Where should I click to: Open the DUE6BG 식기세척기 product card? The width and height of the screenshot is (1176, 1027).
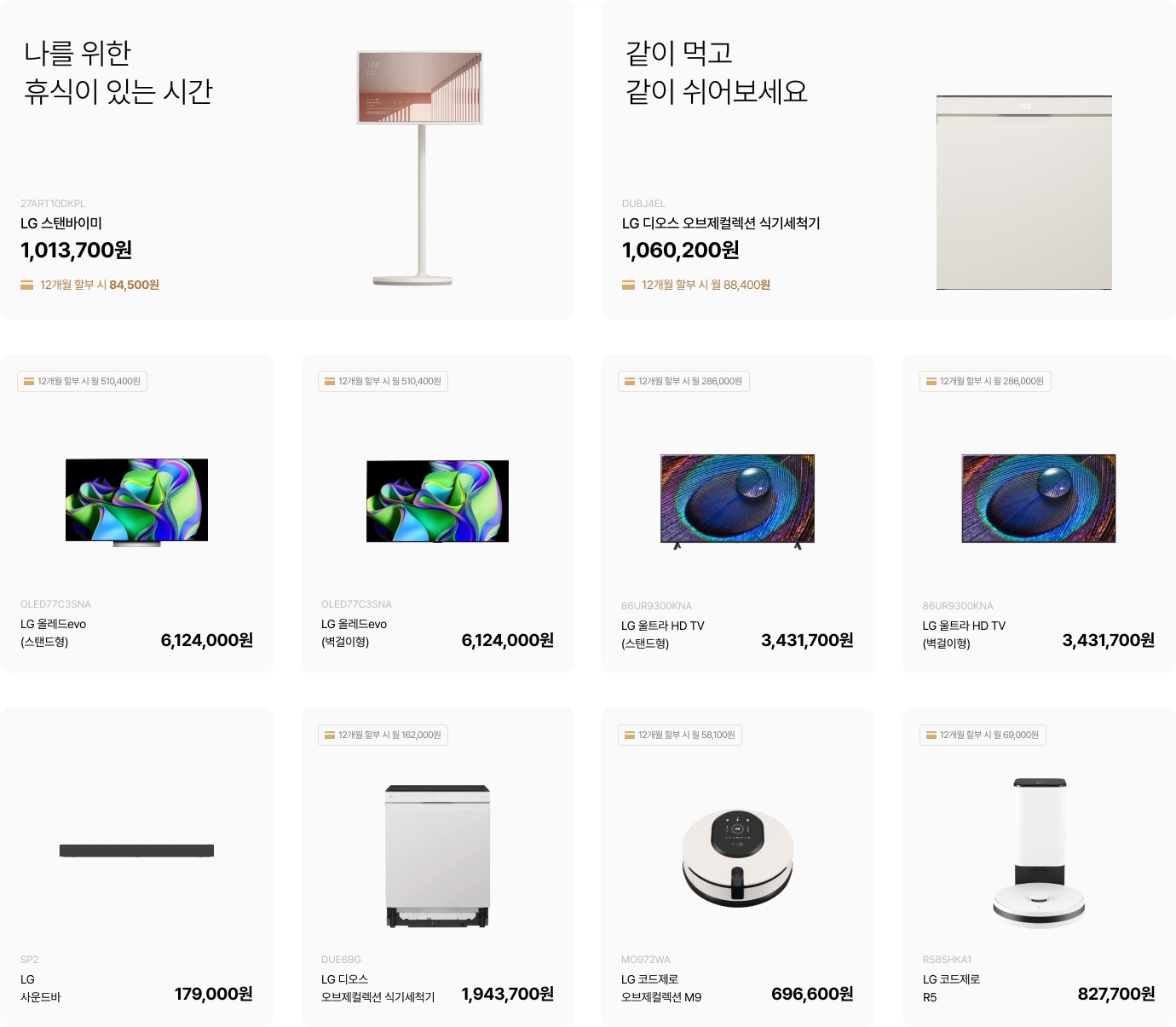pyautogui.click(x=437, y=867)
